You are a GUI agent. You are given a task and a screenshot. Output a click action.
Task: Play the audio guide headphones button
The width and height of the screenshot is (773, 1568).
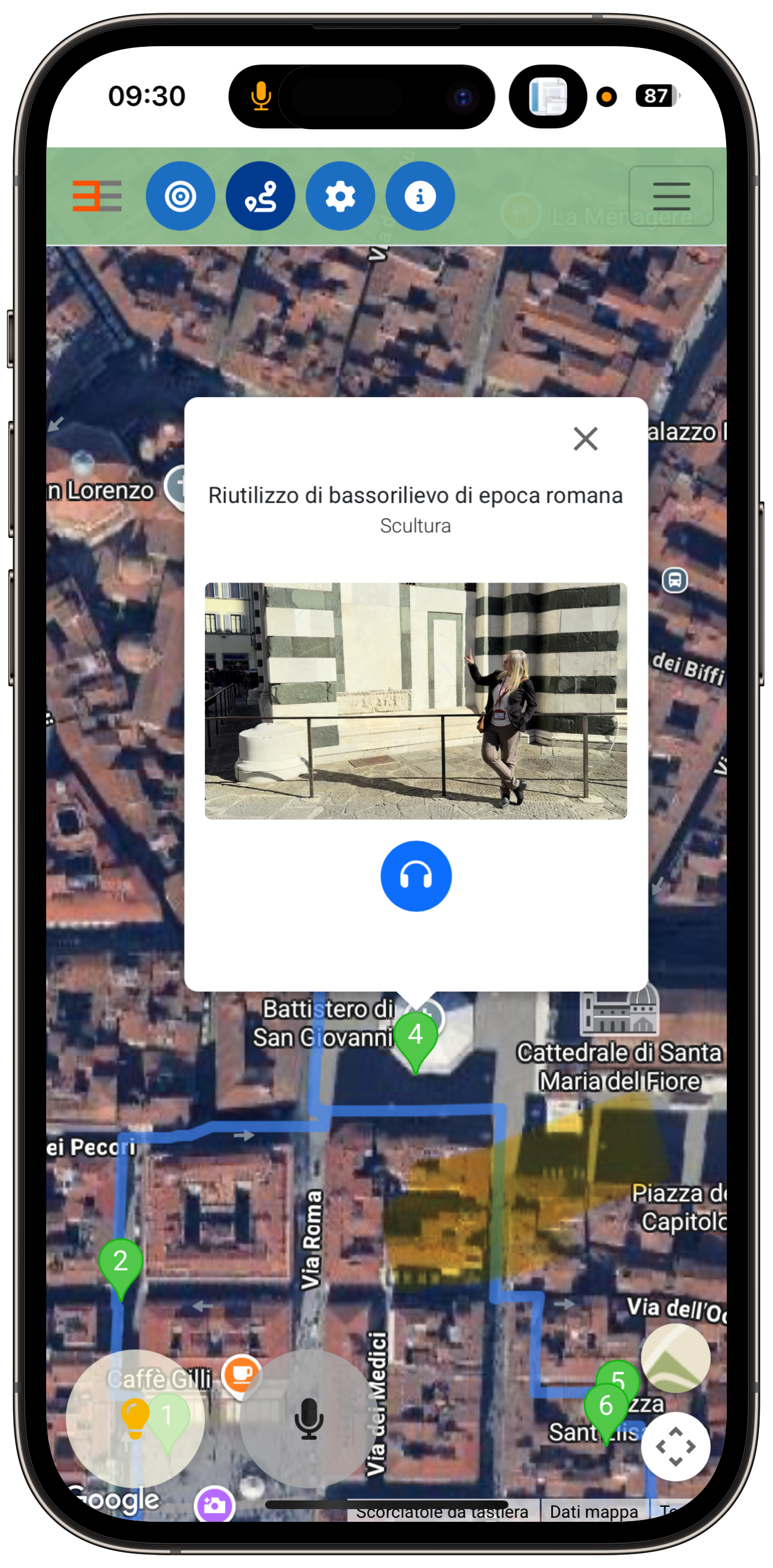416,875
